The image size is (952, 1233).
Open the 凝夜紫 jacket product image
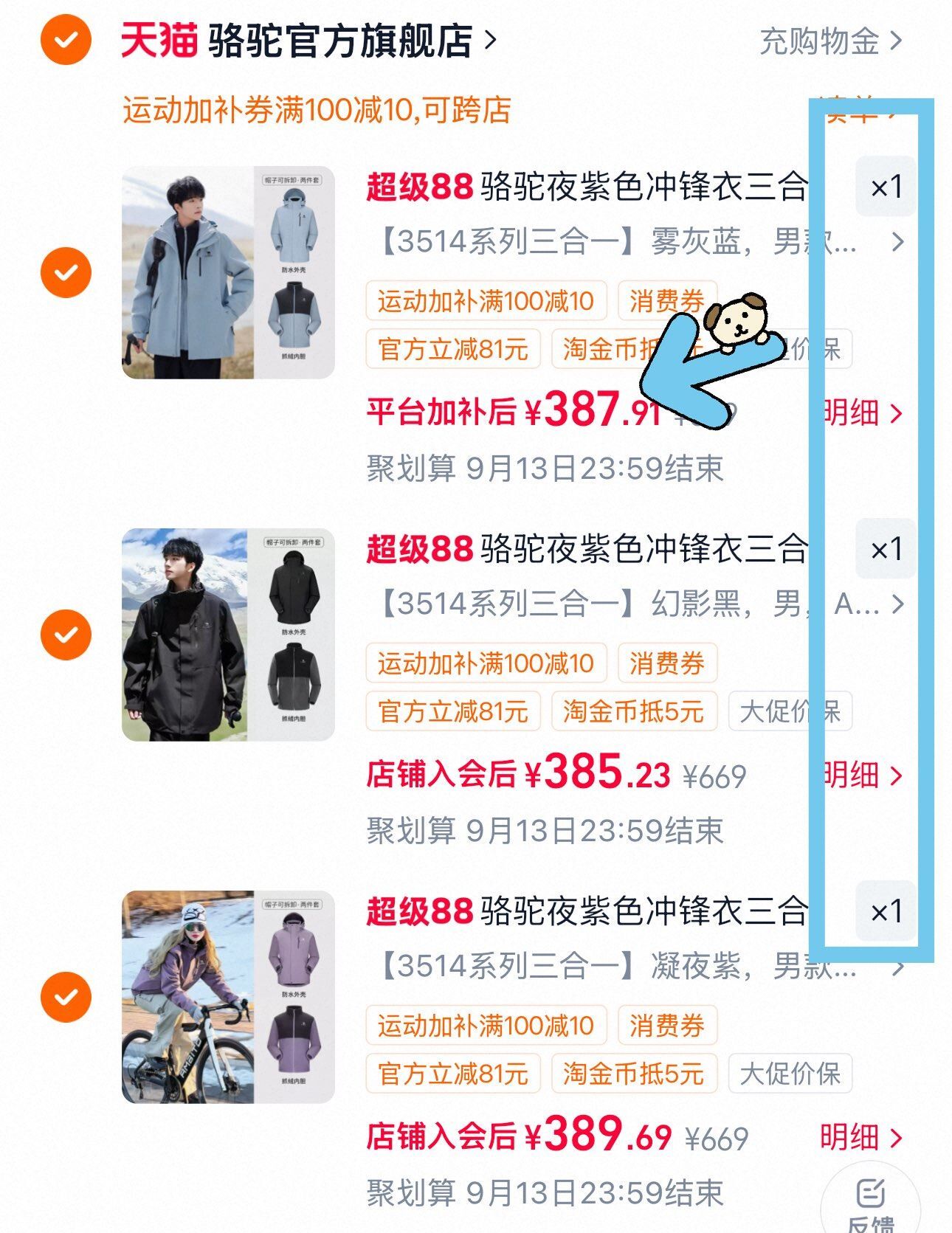click(228, 997)
